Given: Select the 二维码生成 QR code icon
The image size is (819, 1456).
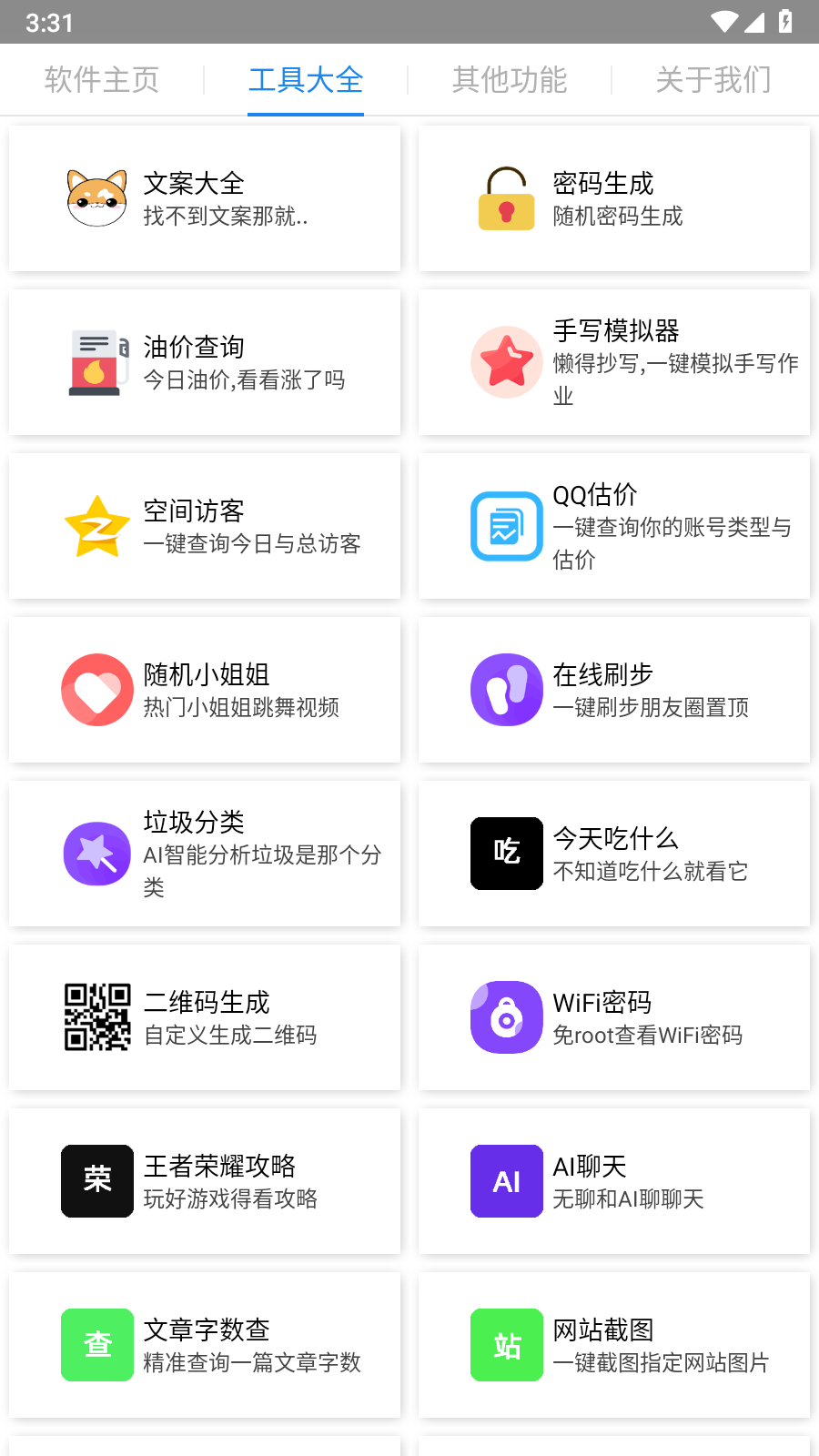Looking at the screenshot, I should click(96, 1017).
